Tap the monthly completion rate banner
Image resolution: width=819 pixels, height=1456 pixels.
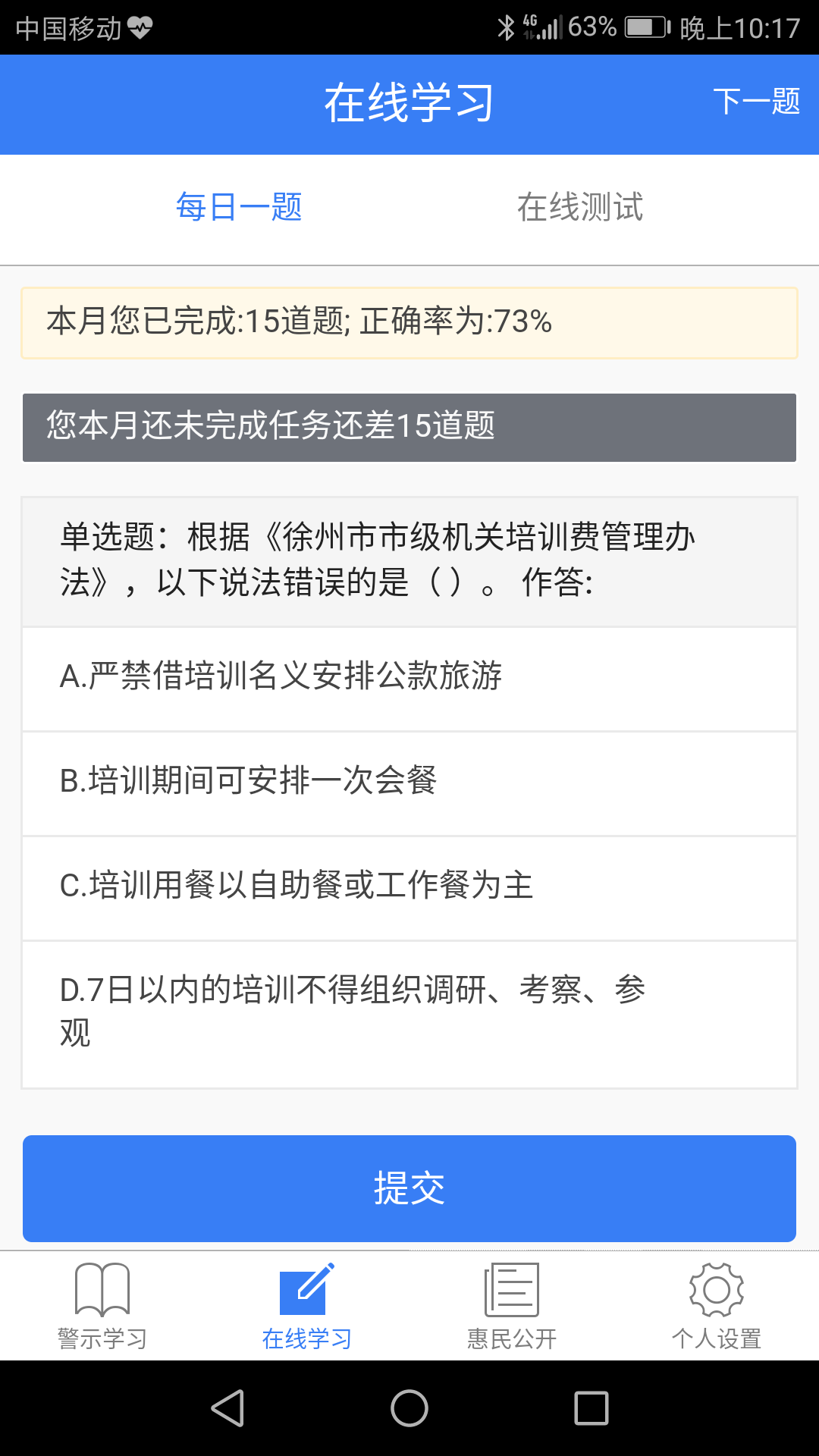click(409, 322)
